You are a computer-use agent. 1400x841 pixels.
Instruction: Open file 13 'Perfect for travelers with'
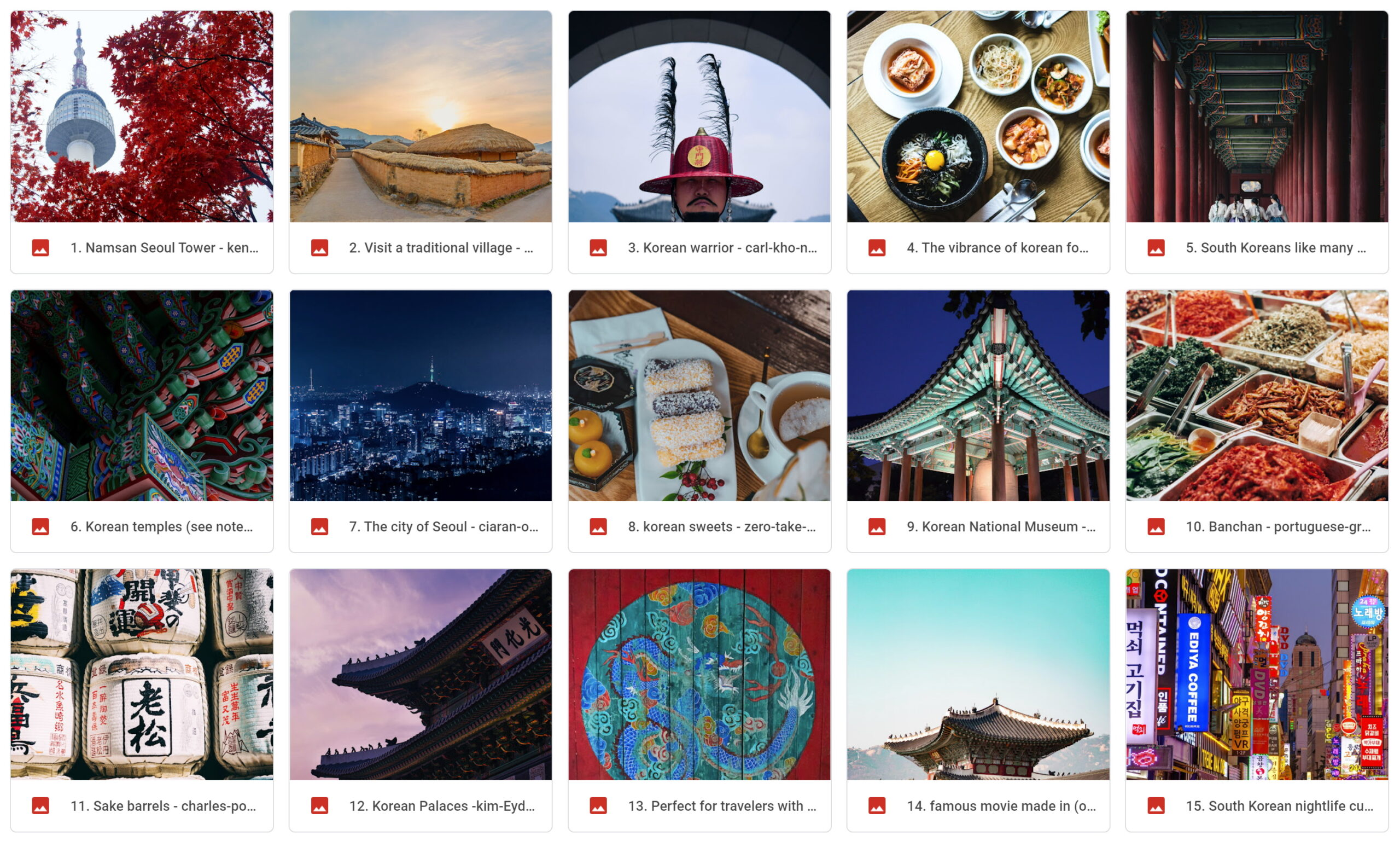coord(699,674)
